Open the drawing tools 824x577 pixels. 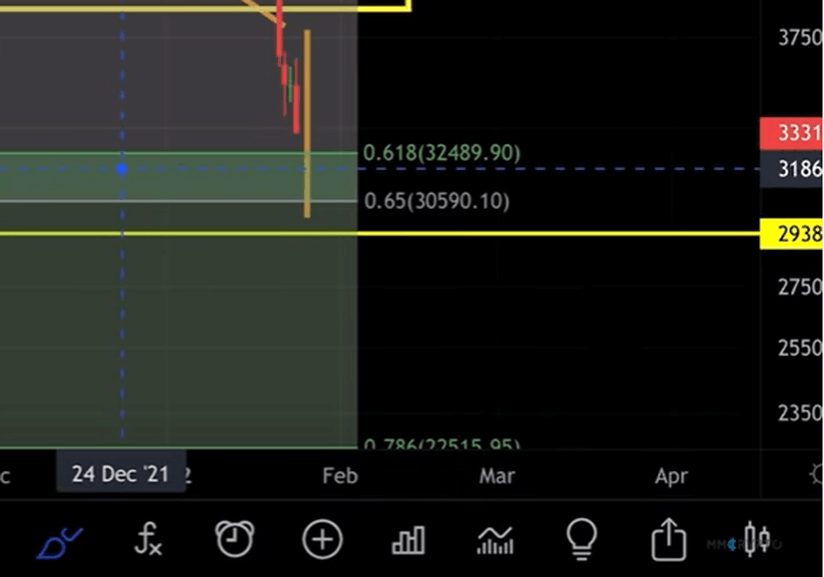pos(60,542)
